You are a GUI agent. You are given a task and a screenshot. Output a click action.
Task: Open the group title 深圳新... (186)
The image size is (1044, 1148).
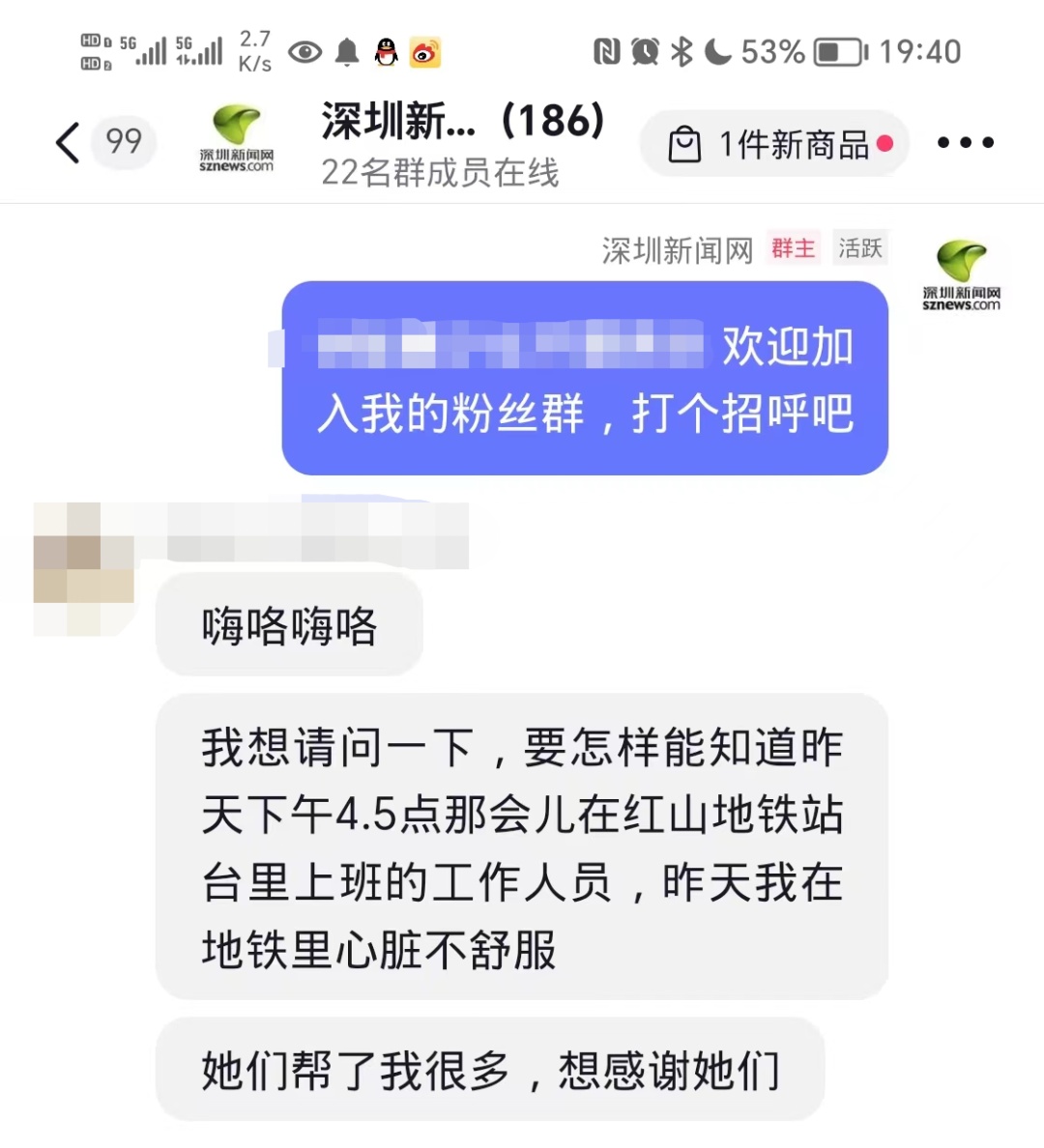pos(462,122)
